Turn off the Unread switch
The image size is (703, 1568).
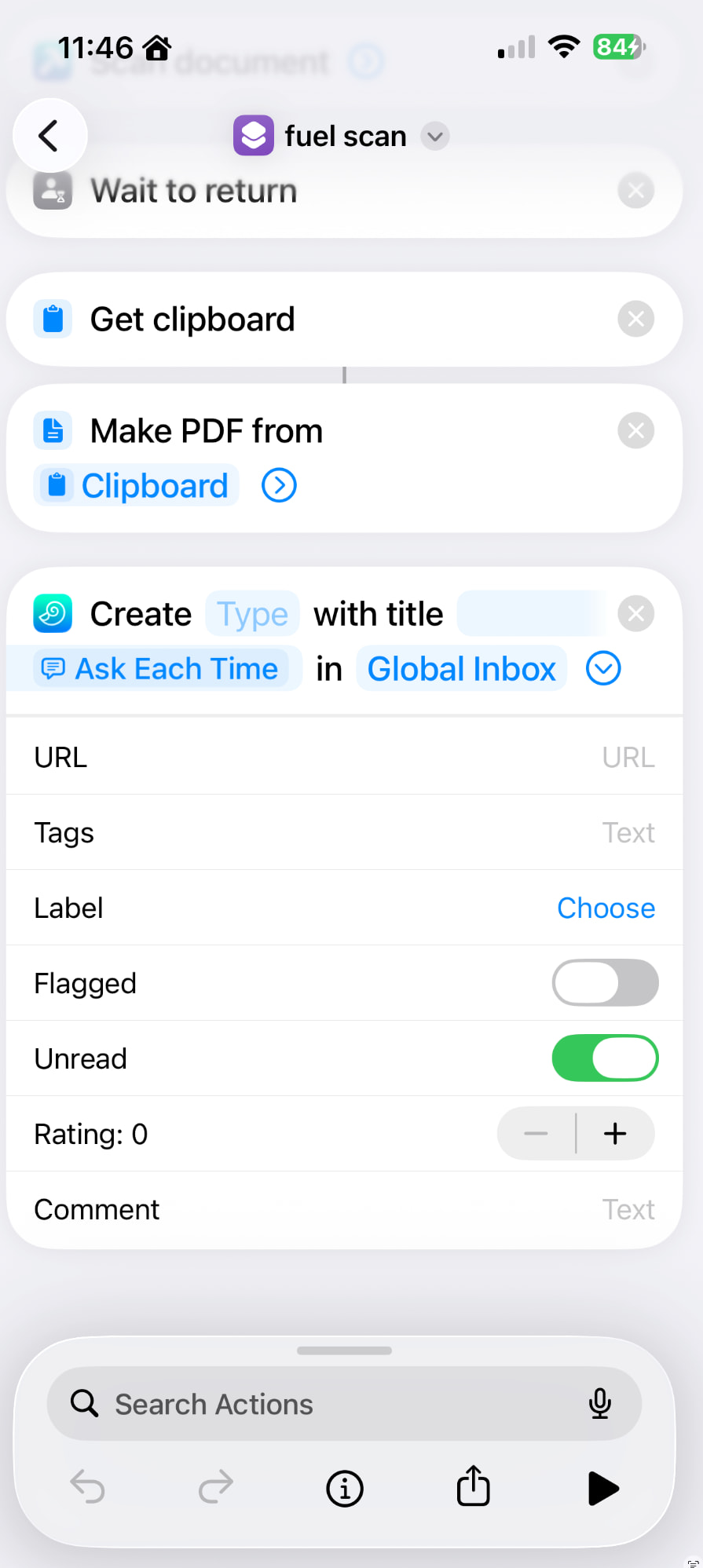point(605,1058)
